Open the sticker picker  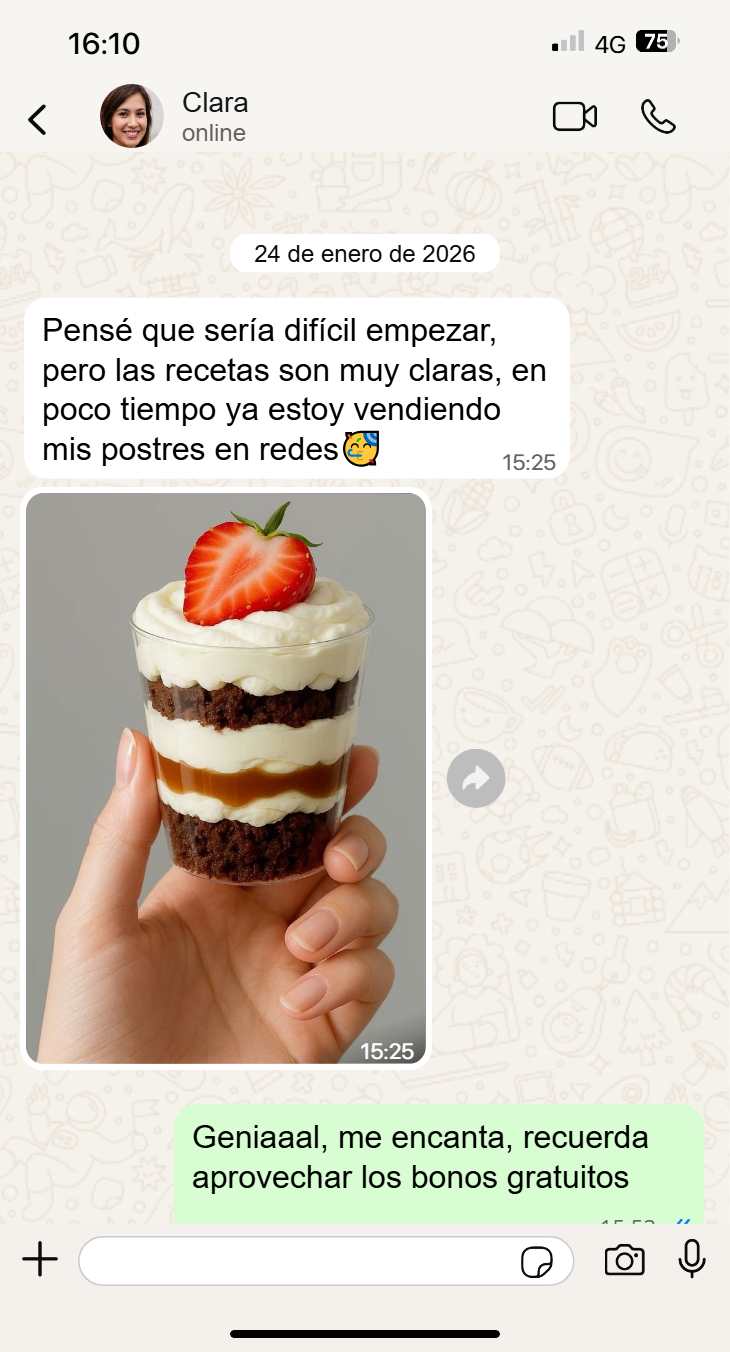coord(537,1262)
